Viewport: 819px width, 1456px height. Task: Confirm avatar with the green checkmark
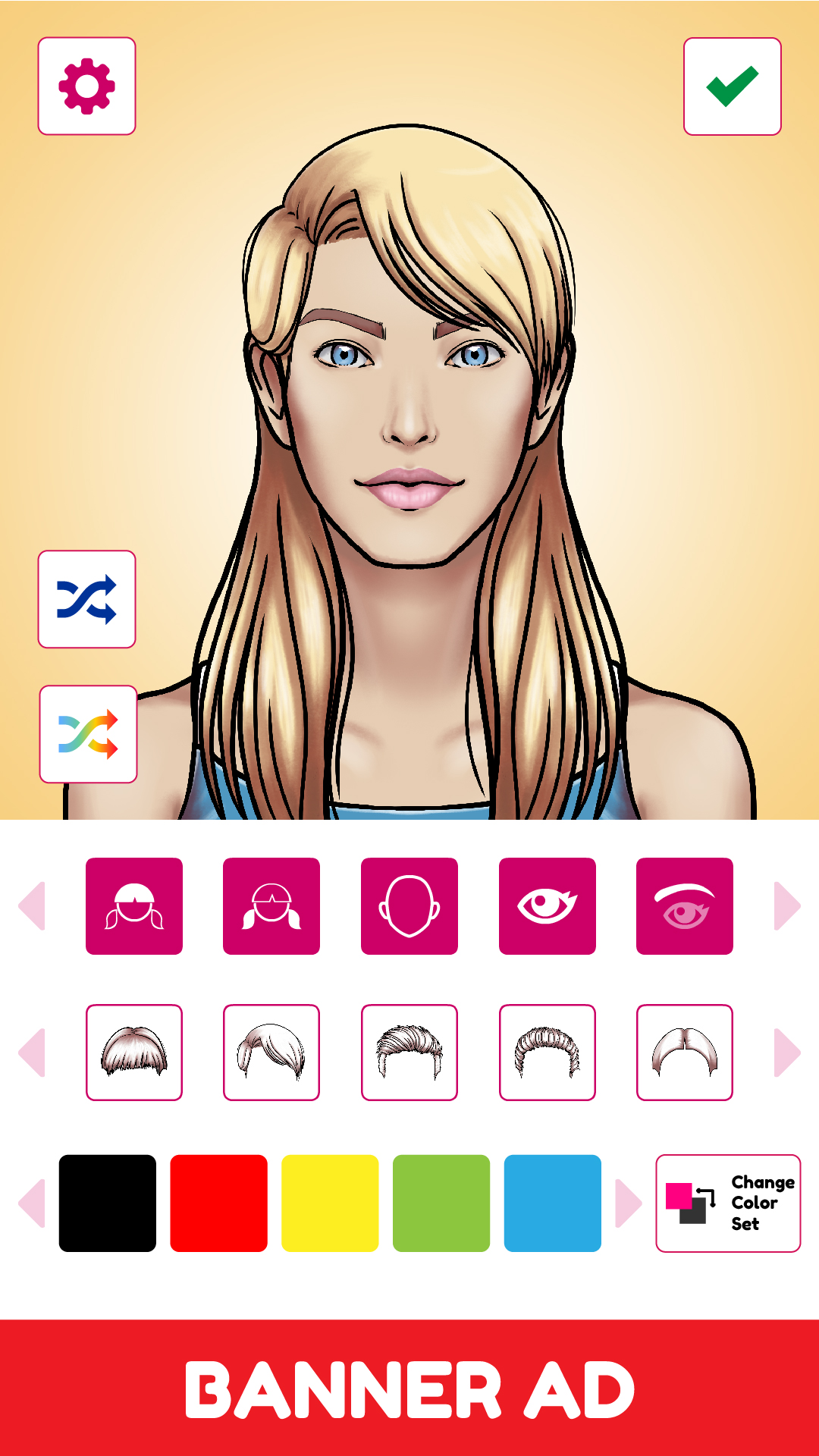click(732, 86)
